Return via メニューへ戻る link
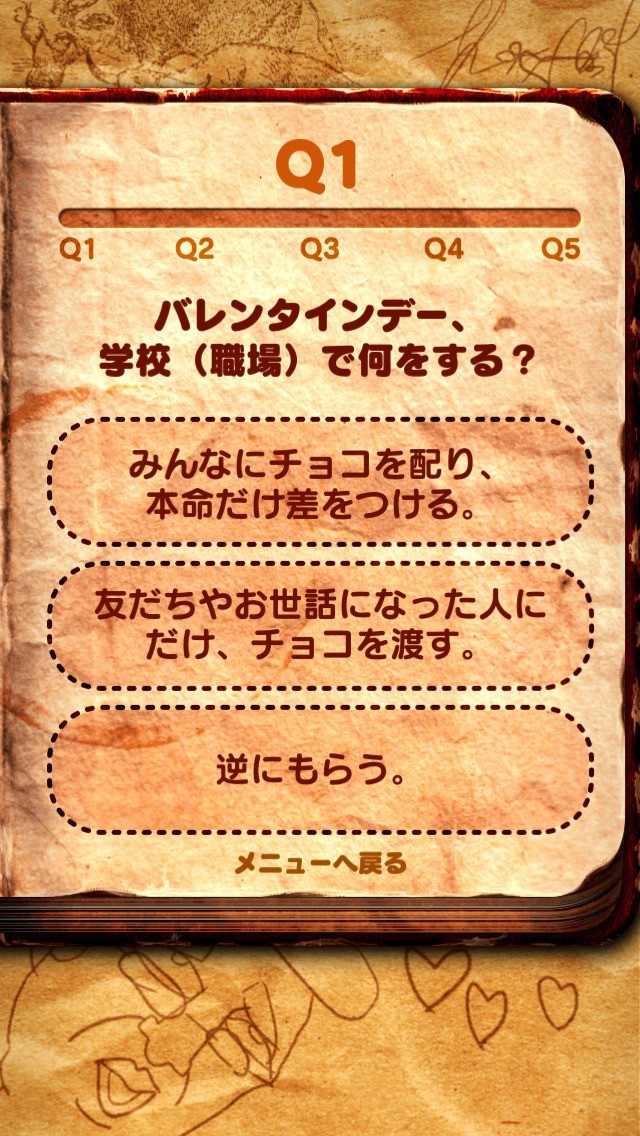Viewport: 640px width, 1136px height. (x=320, y=863)
